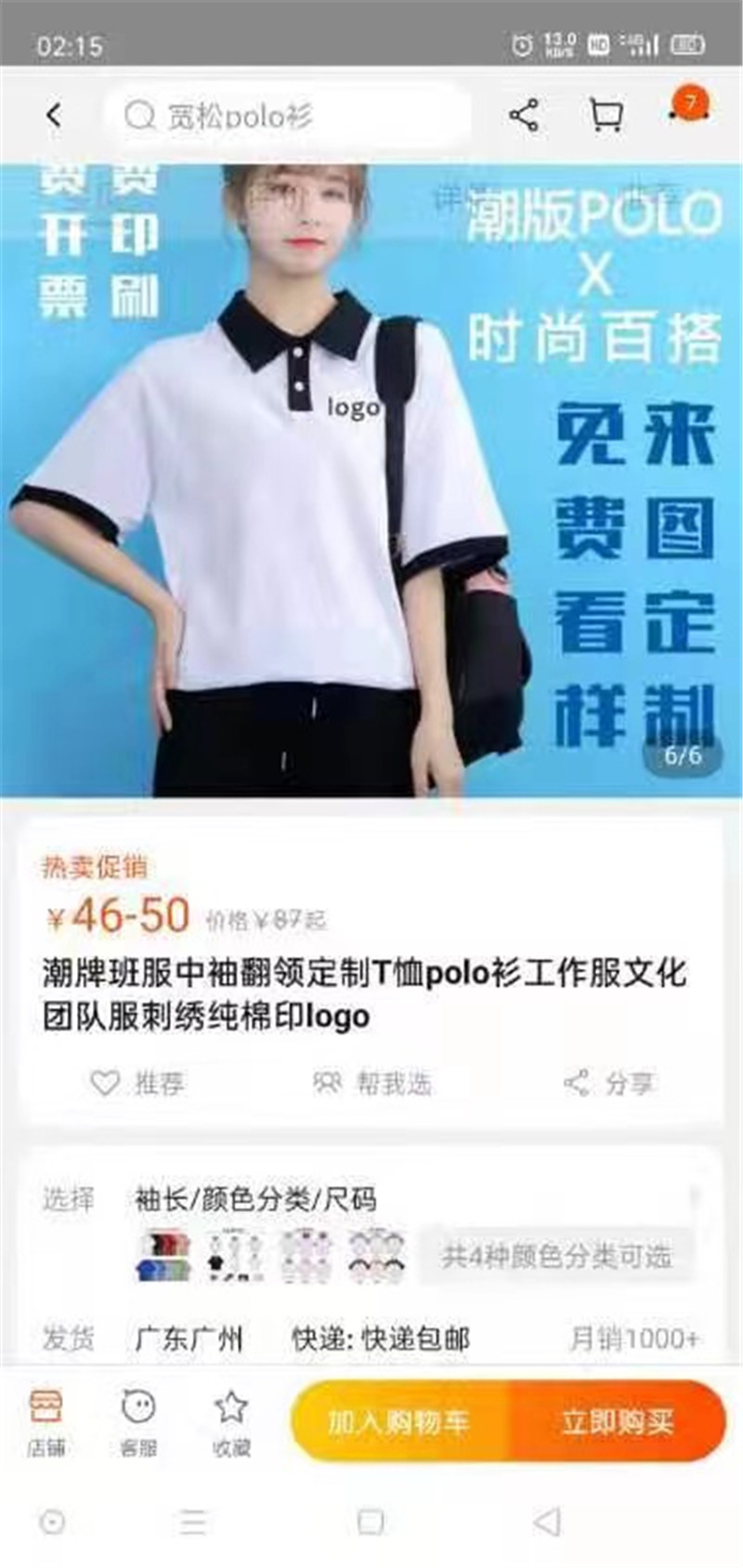Tap 推荐 to recommend this item

click(x=137, y=1083)
